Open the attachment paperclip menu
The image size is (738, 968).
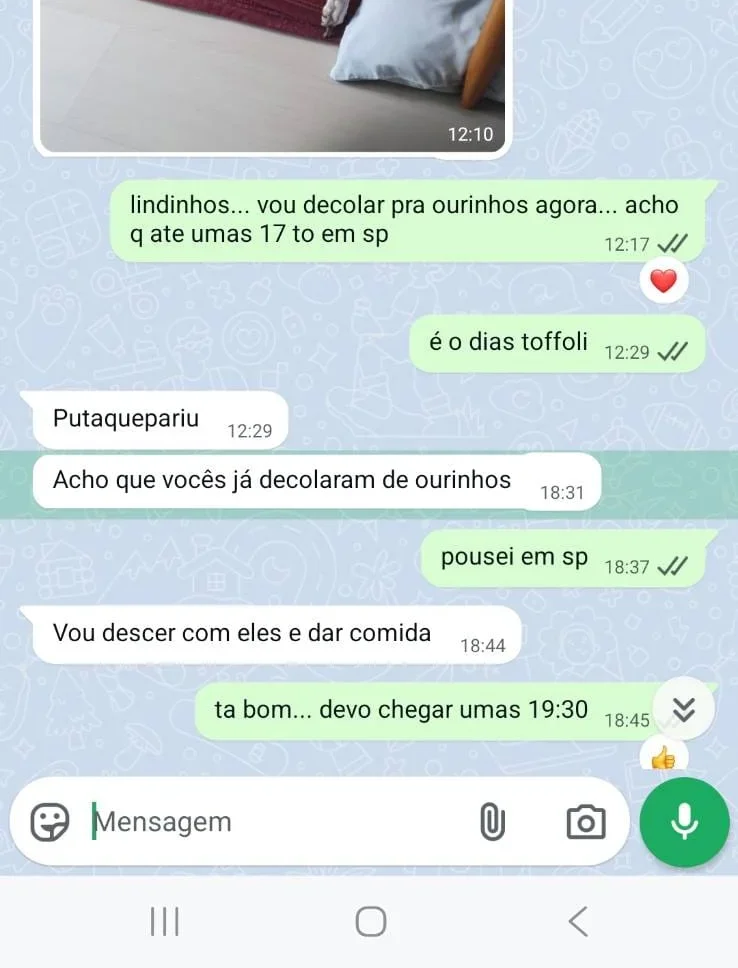(491, 822)
